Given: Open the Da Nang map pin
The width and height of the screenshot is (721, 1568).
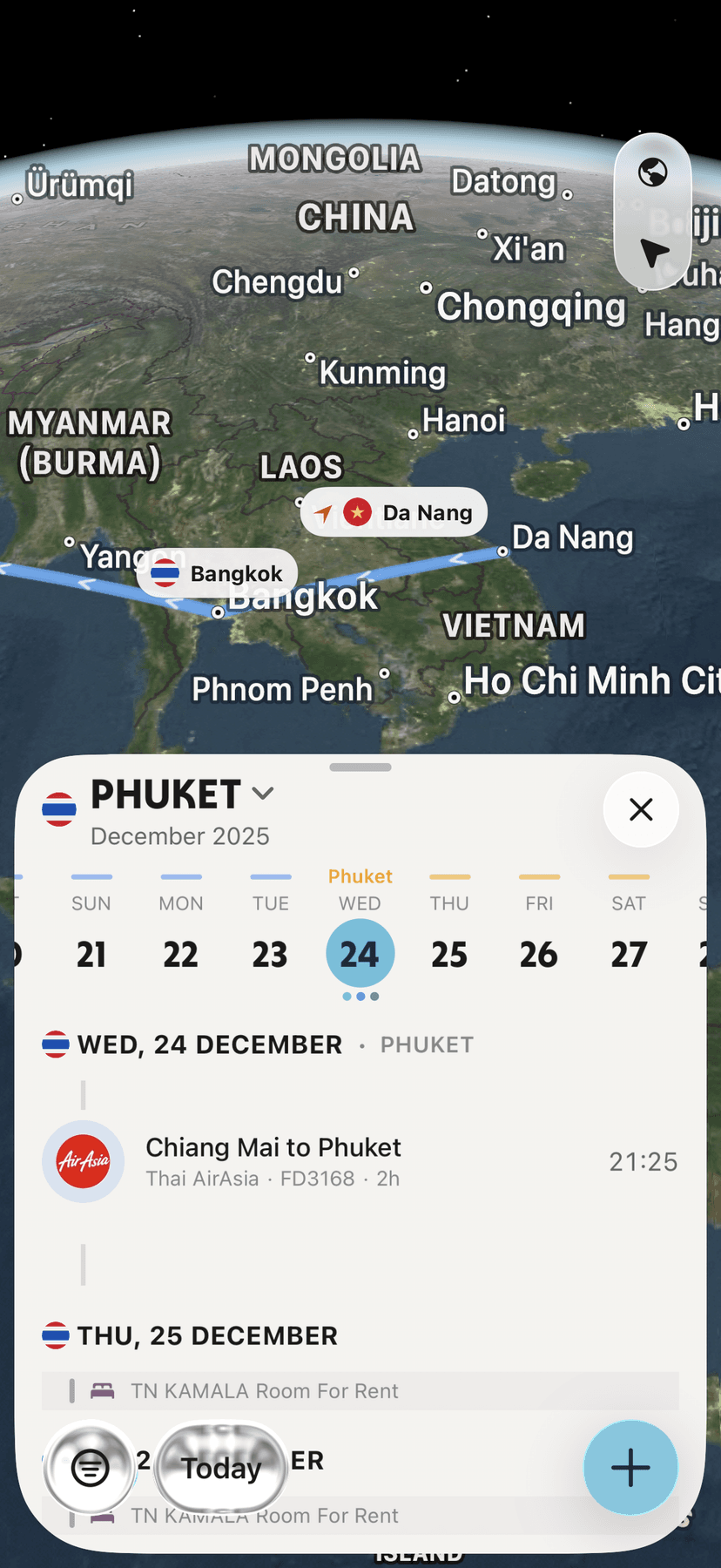Looking at the screenshot, I should coord(394,512).
